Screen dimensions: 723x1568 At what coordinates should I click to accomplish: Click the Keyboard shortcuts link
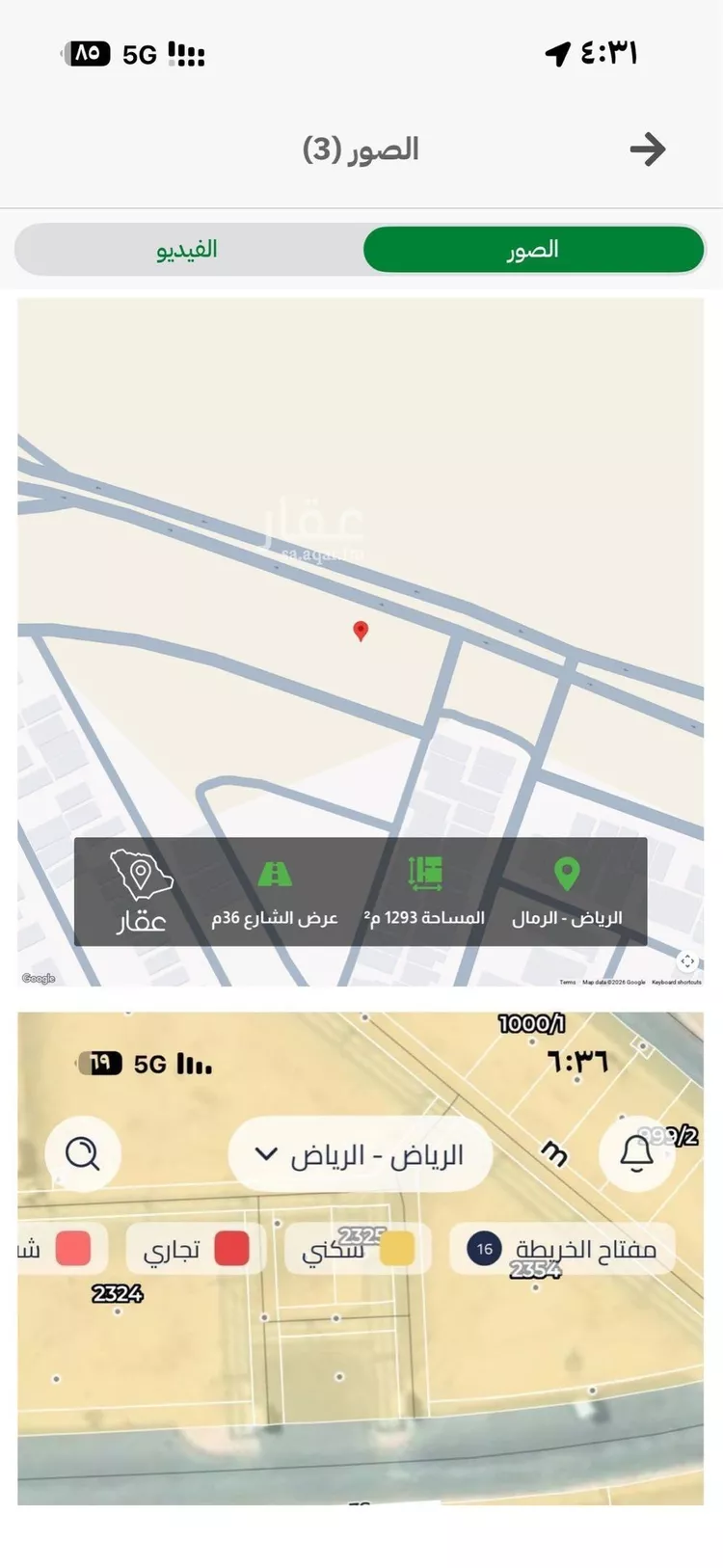click(x=675, y=980)
